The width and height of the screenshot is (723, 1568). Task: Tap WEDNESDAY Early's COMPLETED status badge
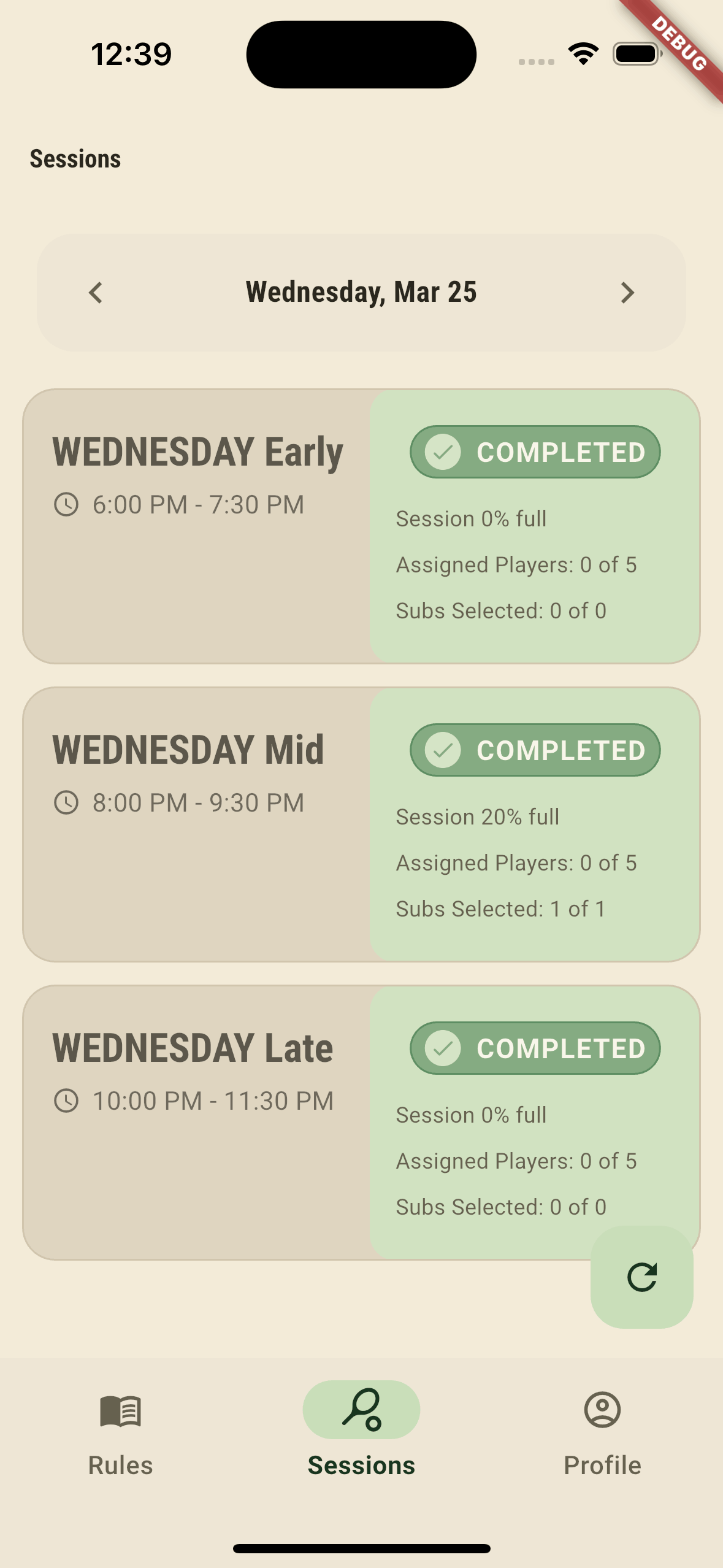pyautogui.click(x=535, y=452)
